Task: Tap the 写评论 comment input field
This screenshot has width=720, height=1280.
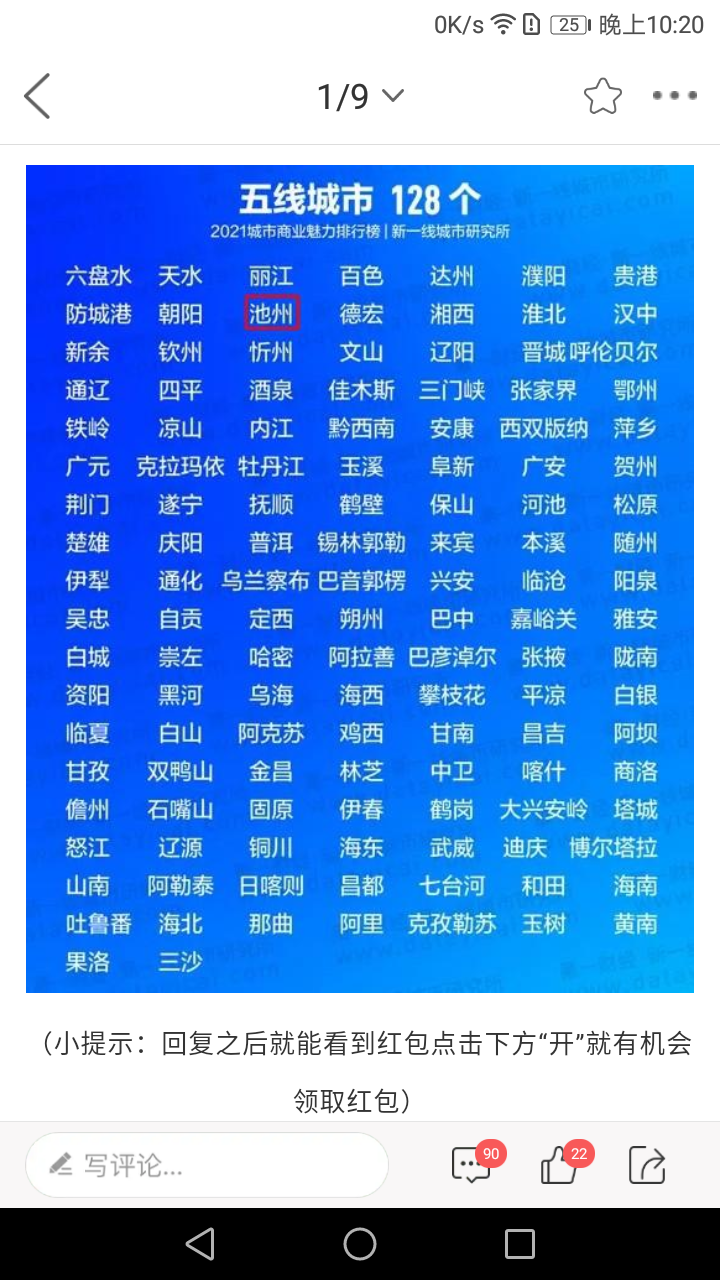Action: [x=206, y=1165]
